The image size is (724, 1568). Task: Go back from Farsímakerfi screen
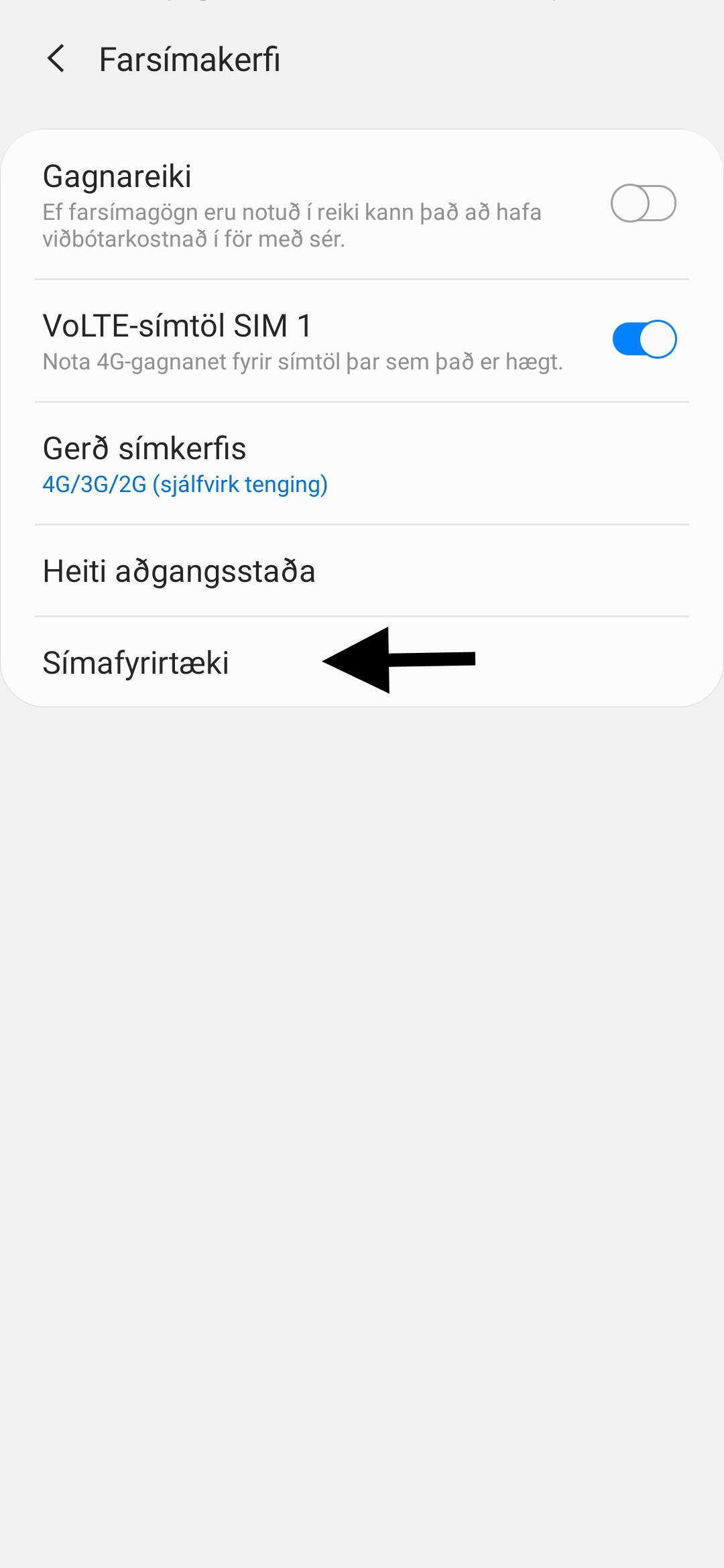[56, 59]
